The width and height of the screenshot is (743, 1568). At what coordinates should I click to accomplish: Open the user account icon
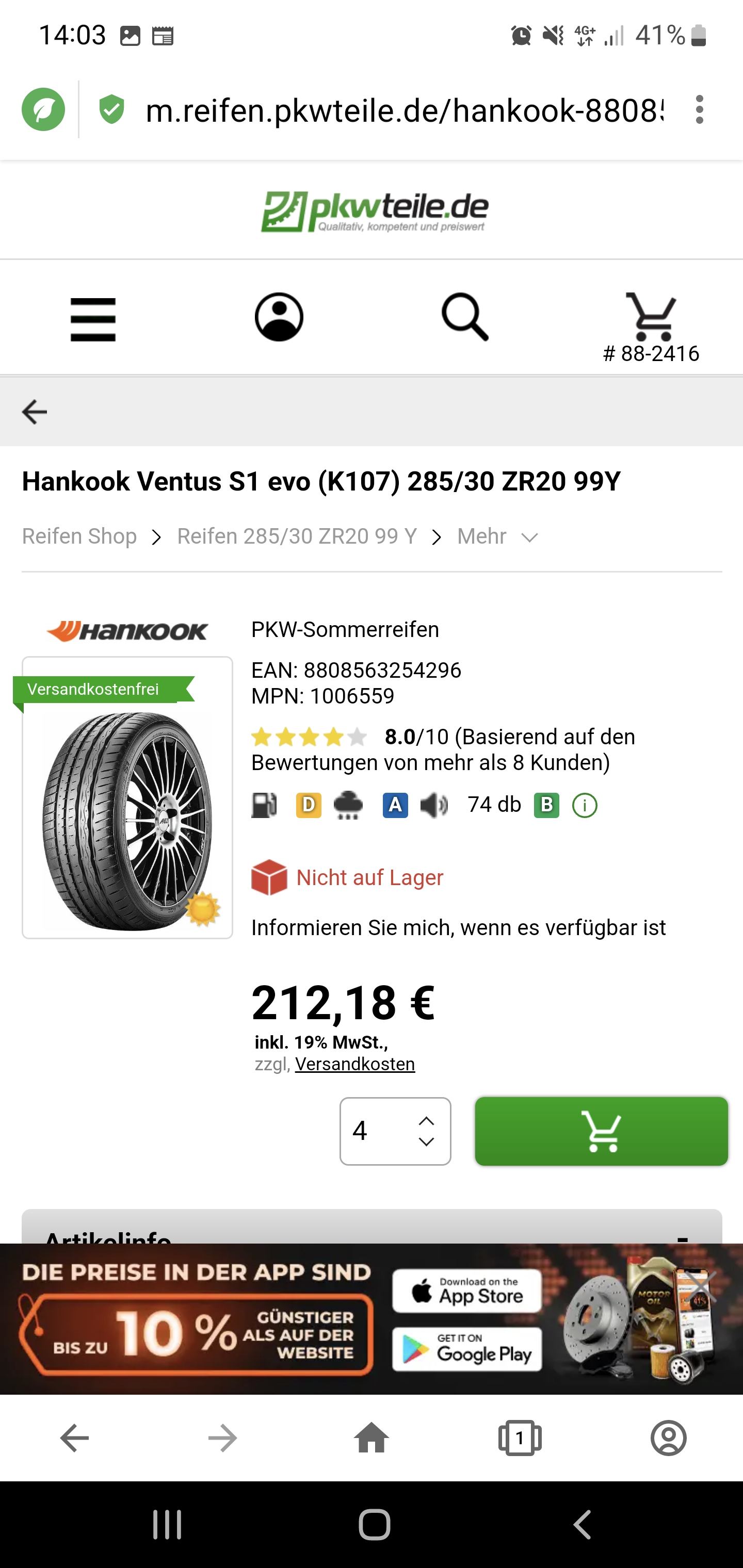pyautogui.click(x=279, y=317)
